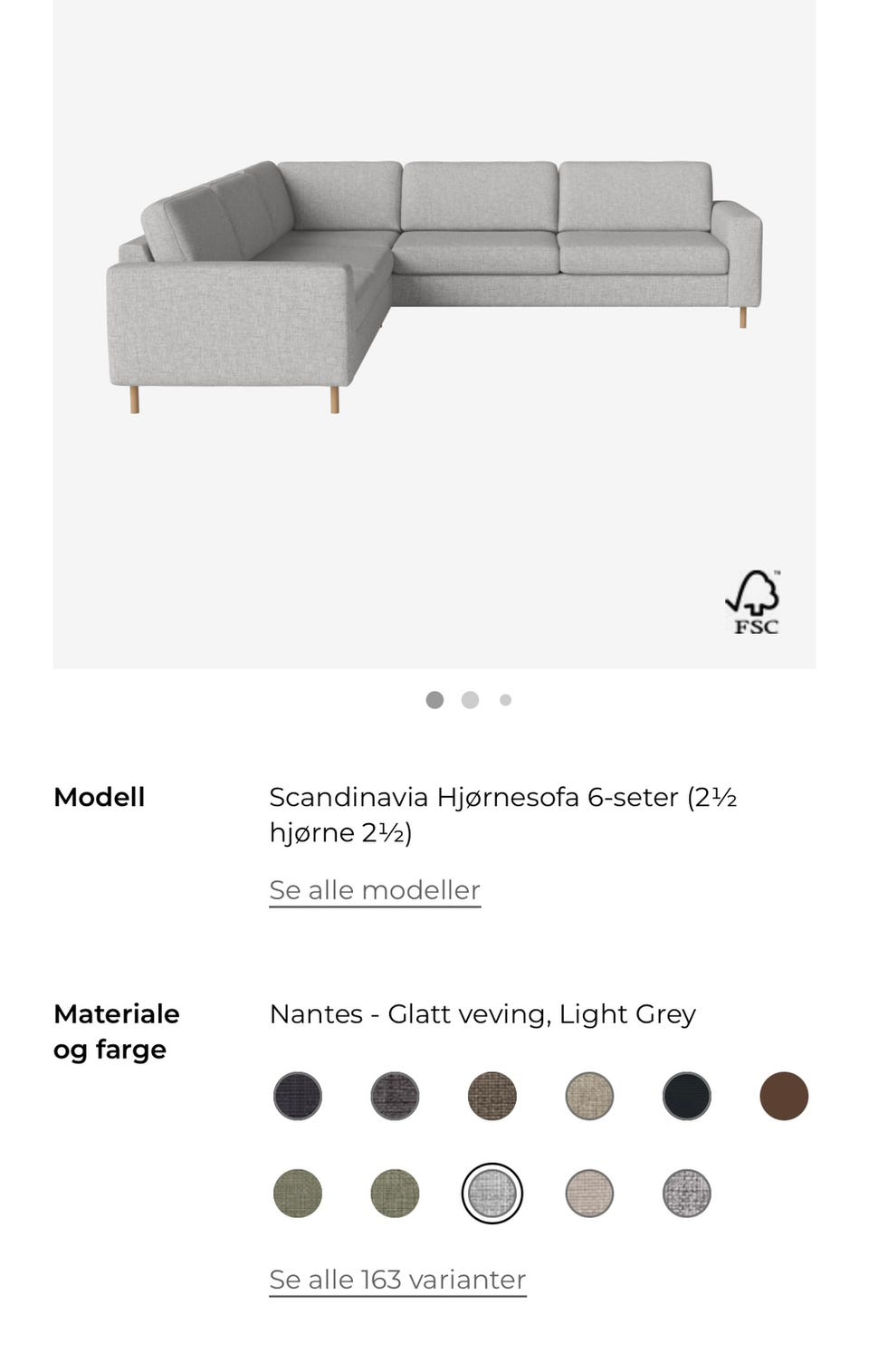Choose the solid black fabric variant
Image resolution: width=869 pixels, height=1372 pixels.
[x=687, y=1096]
